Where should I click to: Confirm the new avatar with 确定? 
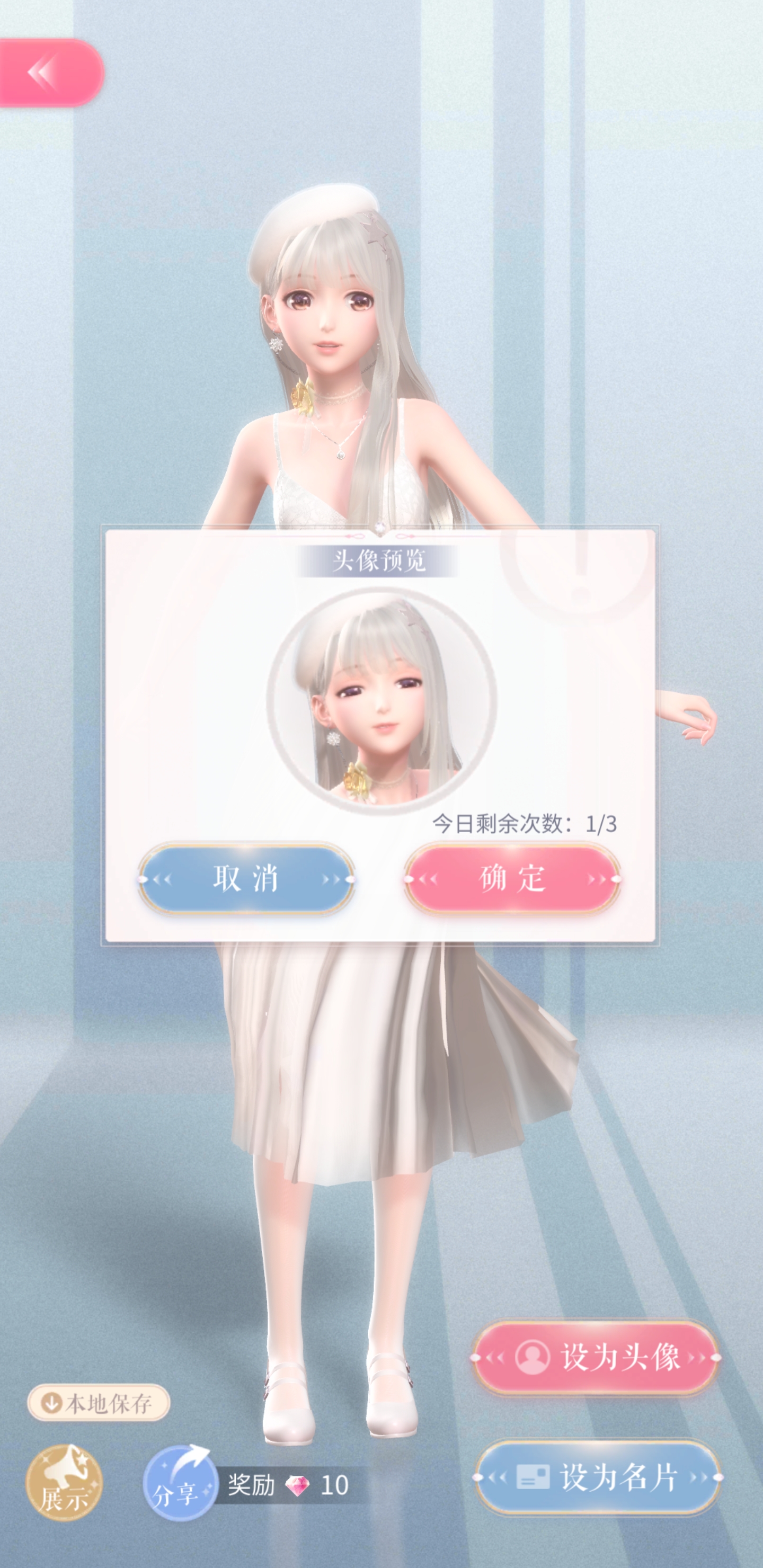pos(511,878)
